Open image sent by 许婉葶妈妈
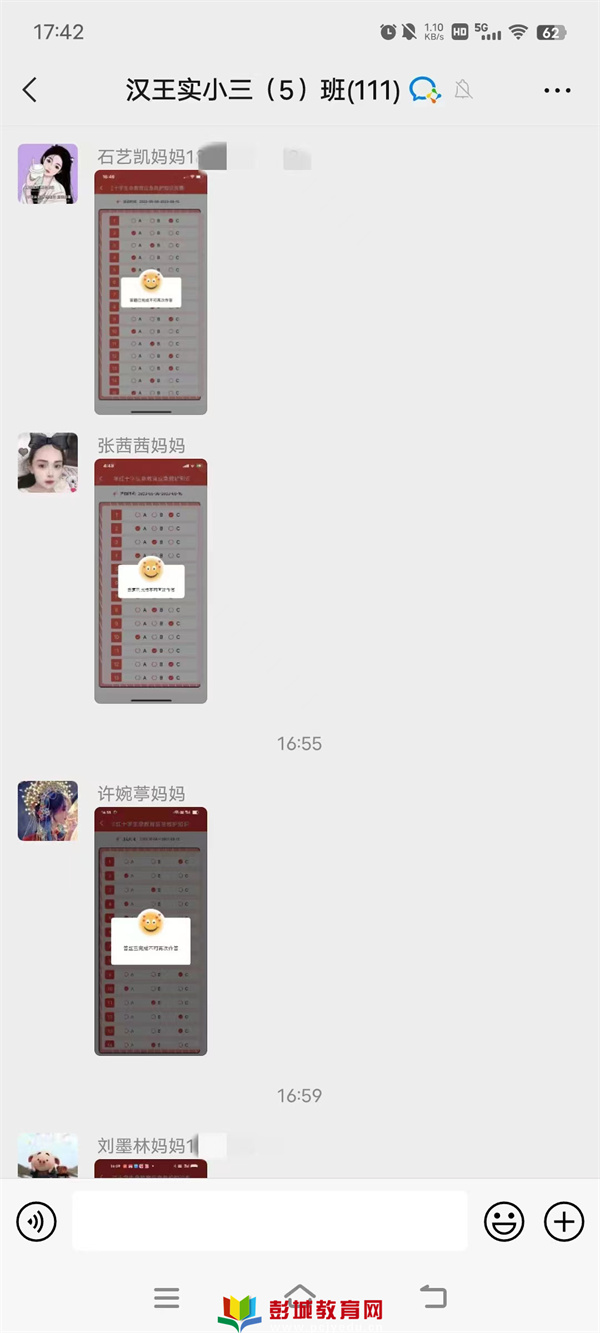The image size is (600, 1333). tap(150, 931)
